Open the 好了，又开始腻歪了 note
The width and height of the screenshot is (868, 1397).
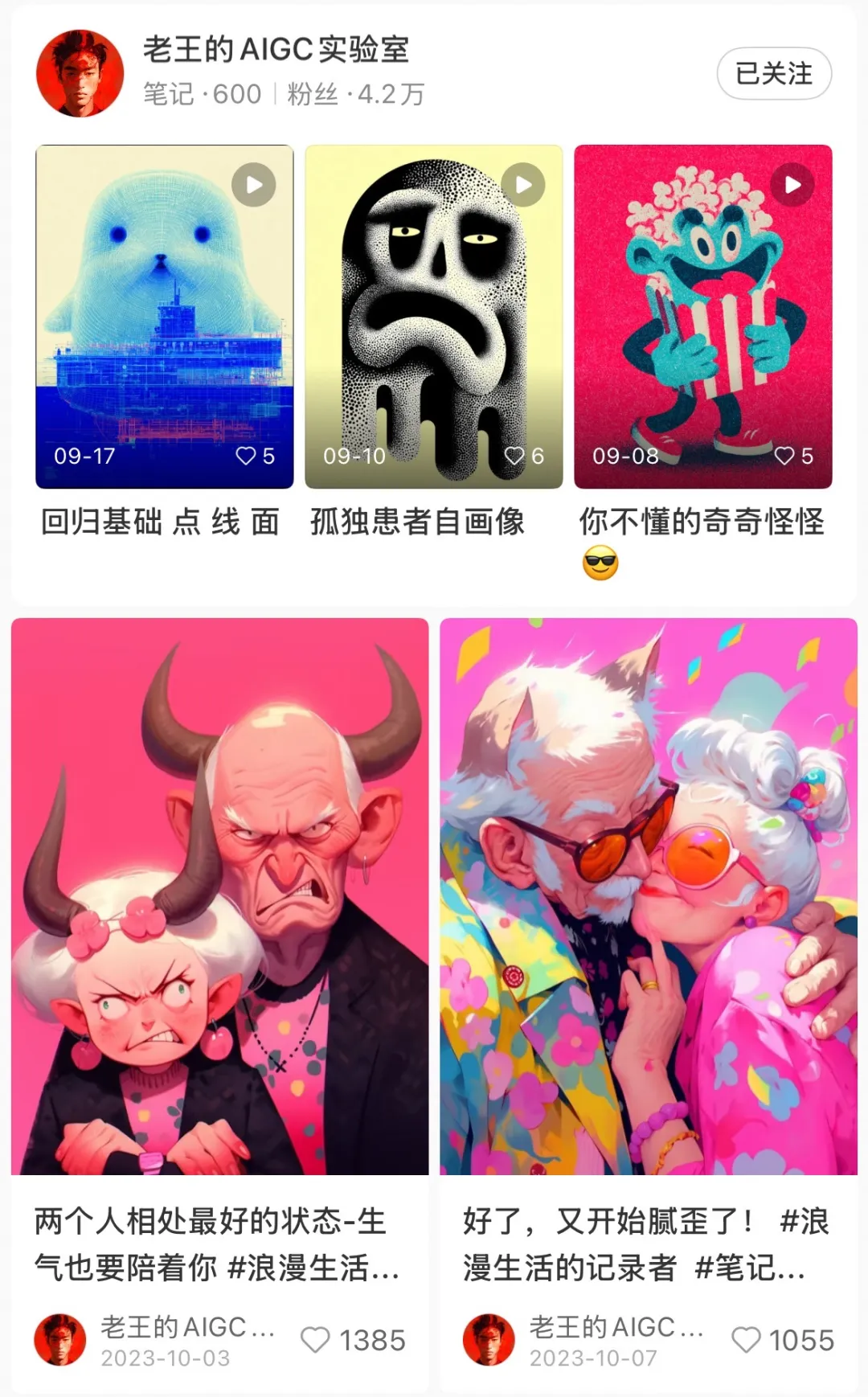tap(649, 896)
